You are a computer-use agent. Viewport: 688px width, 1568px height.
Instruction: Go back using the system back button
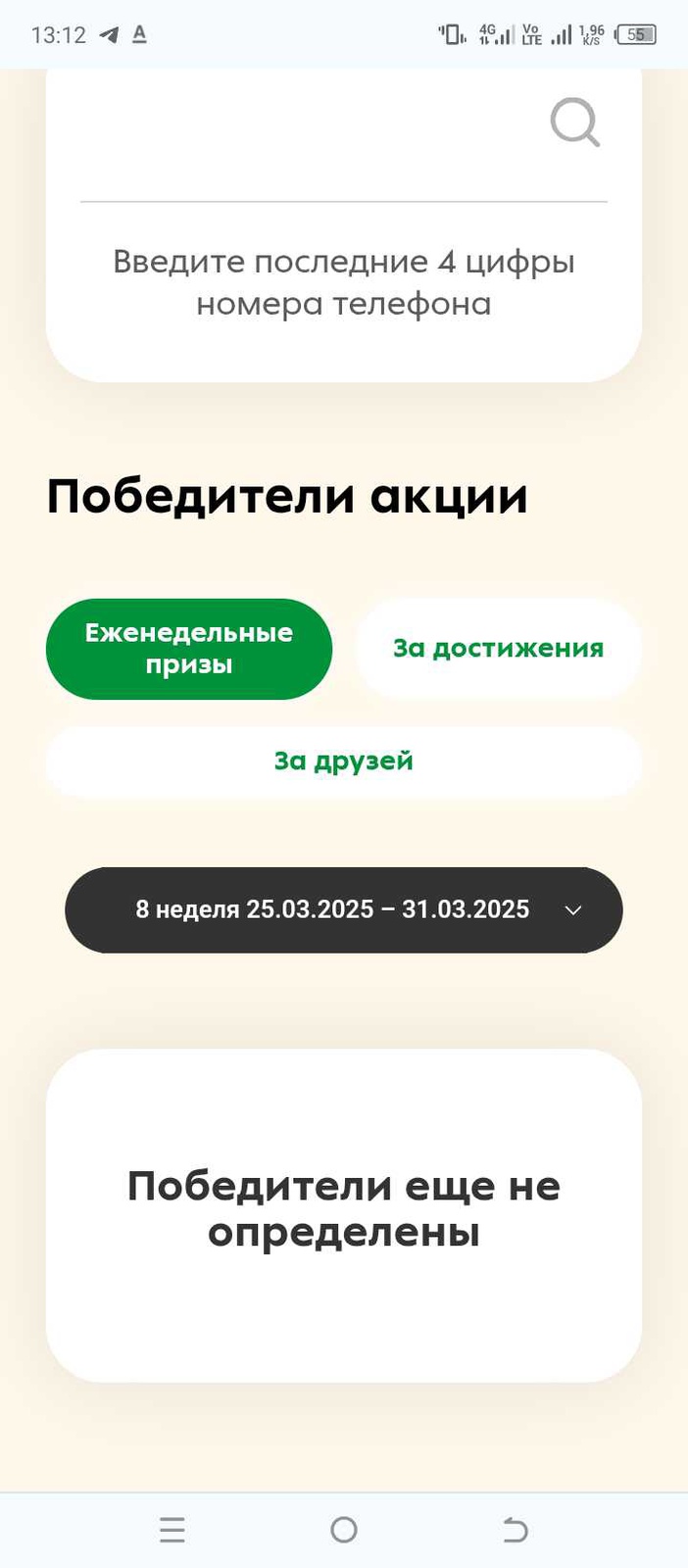pyautogui.click(x=515, y=1529)
